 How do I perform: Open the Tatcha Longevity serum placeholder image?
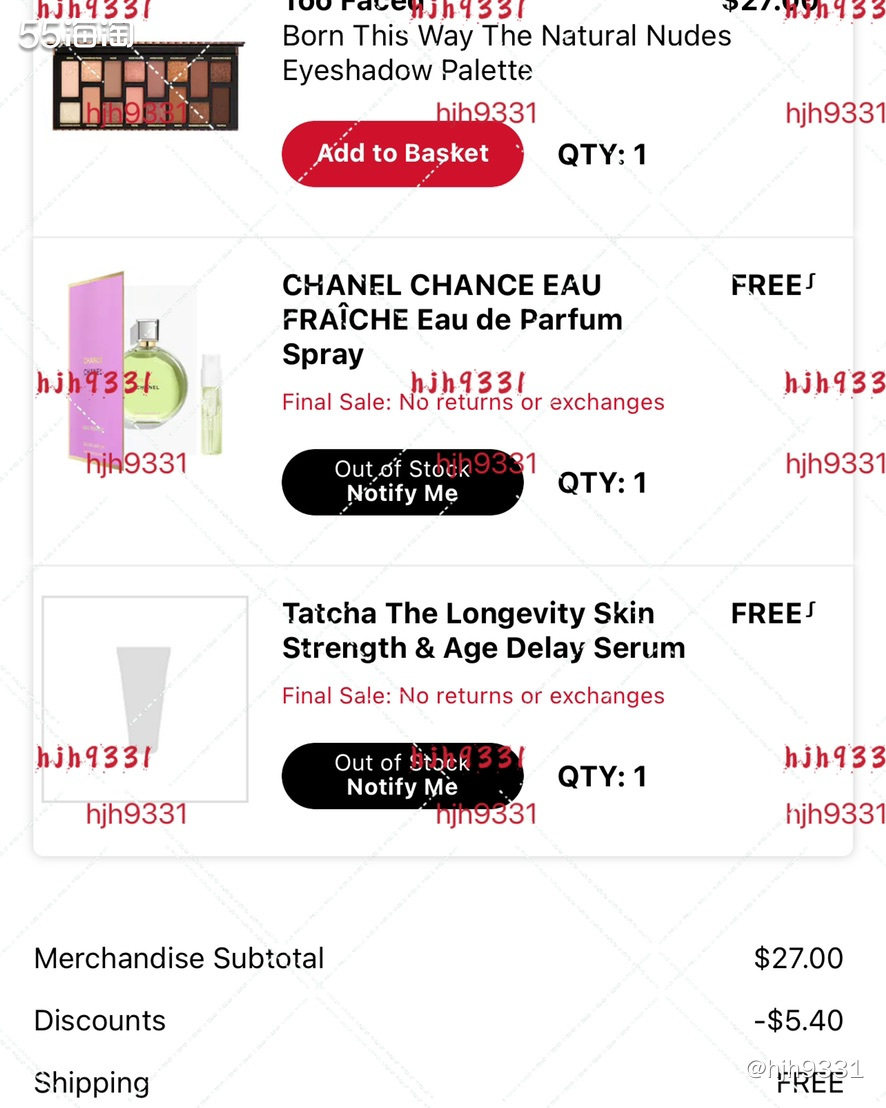coord(145,699)
